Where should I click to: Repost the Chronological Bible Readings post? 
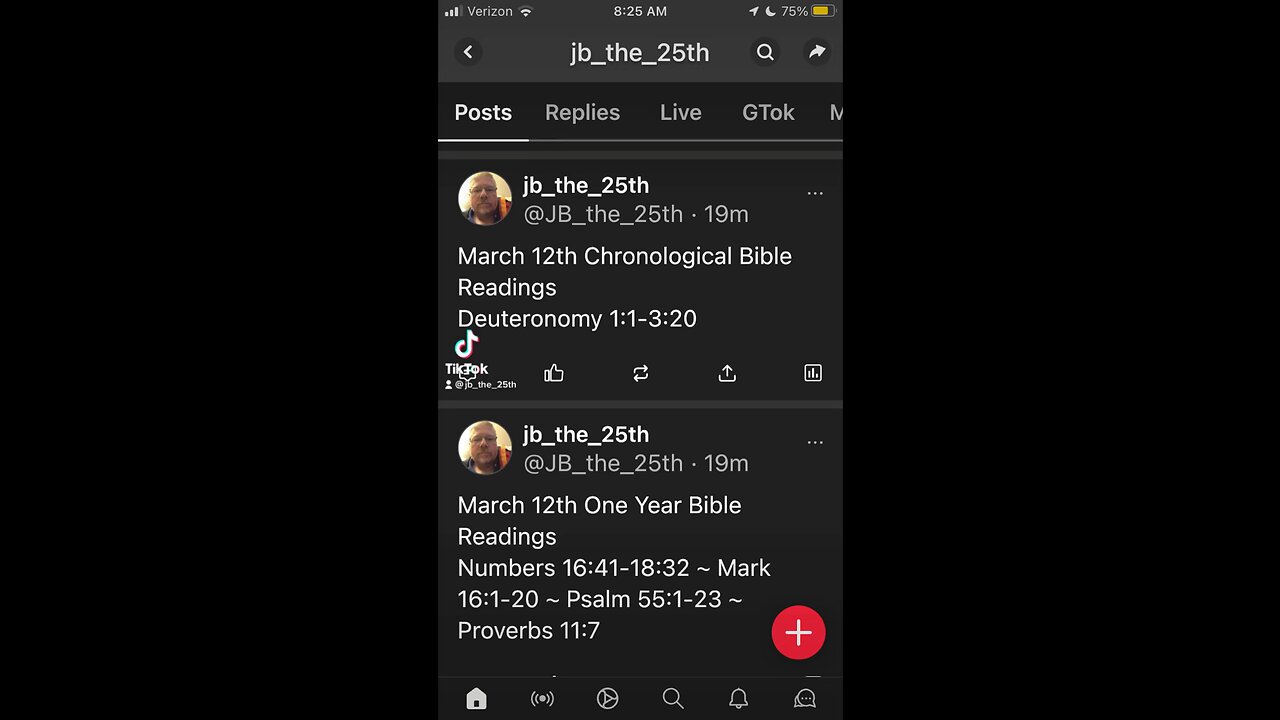point(641,373)
